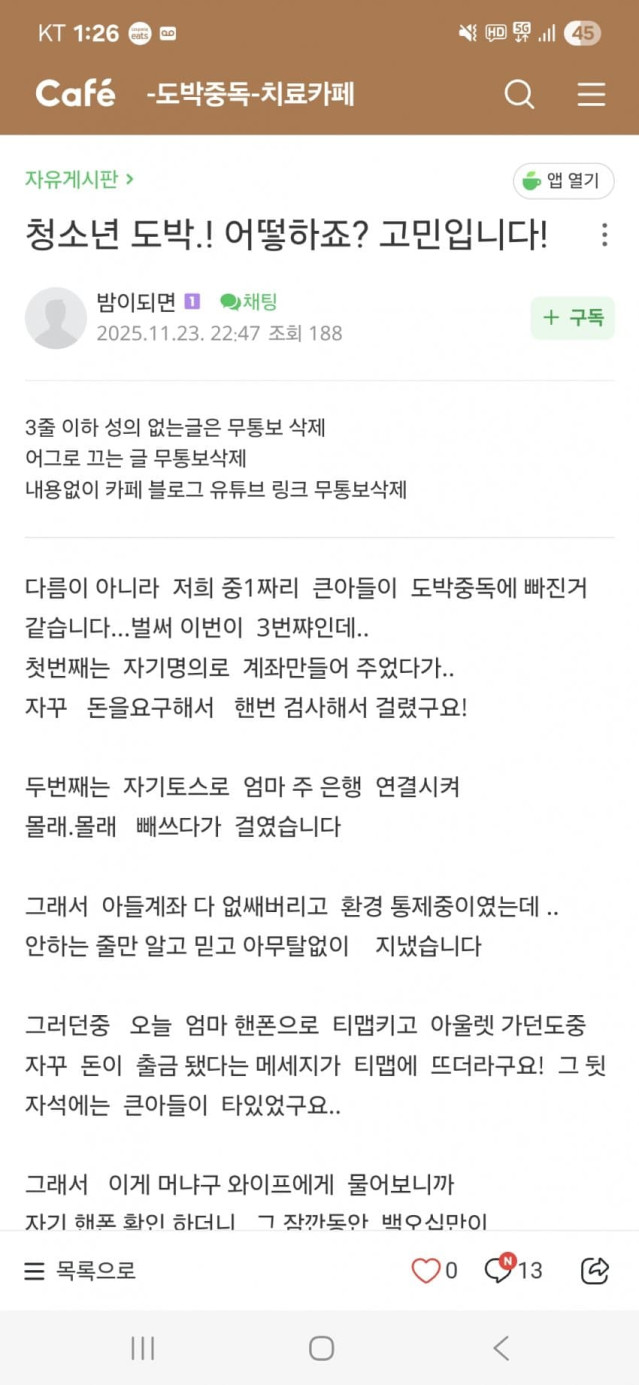Open the 자유게시판 board link

[x=79, y=179]
